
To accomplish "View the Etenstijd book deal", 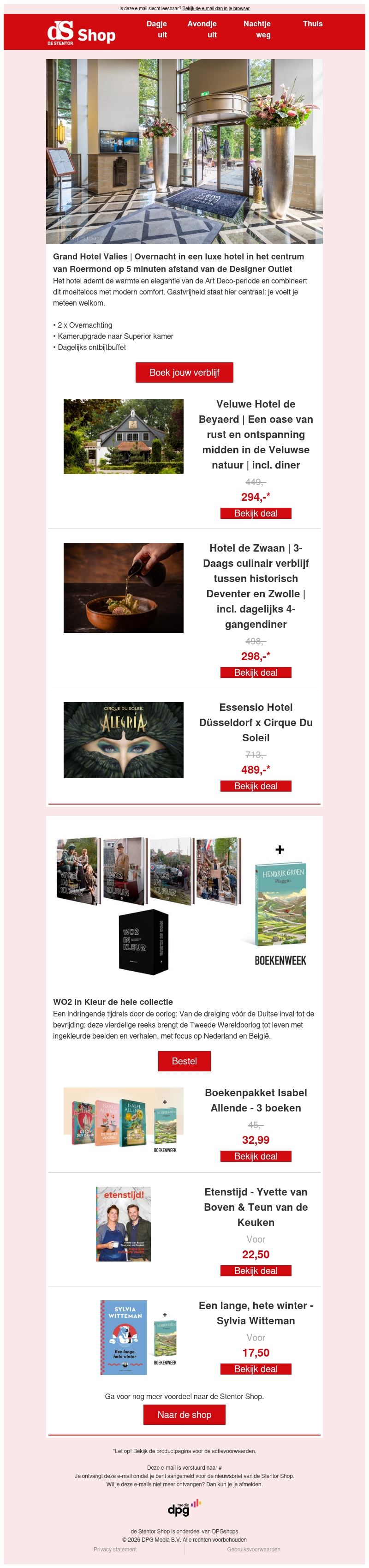I will (x=256, y=1270).
